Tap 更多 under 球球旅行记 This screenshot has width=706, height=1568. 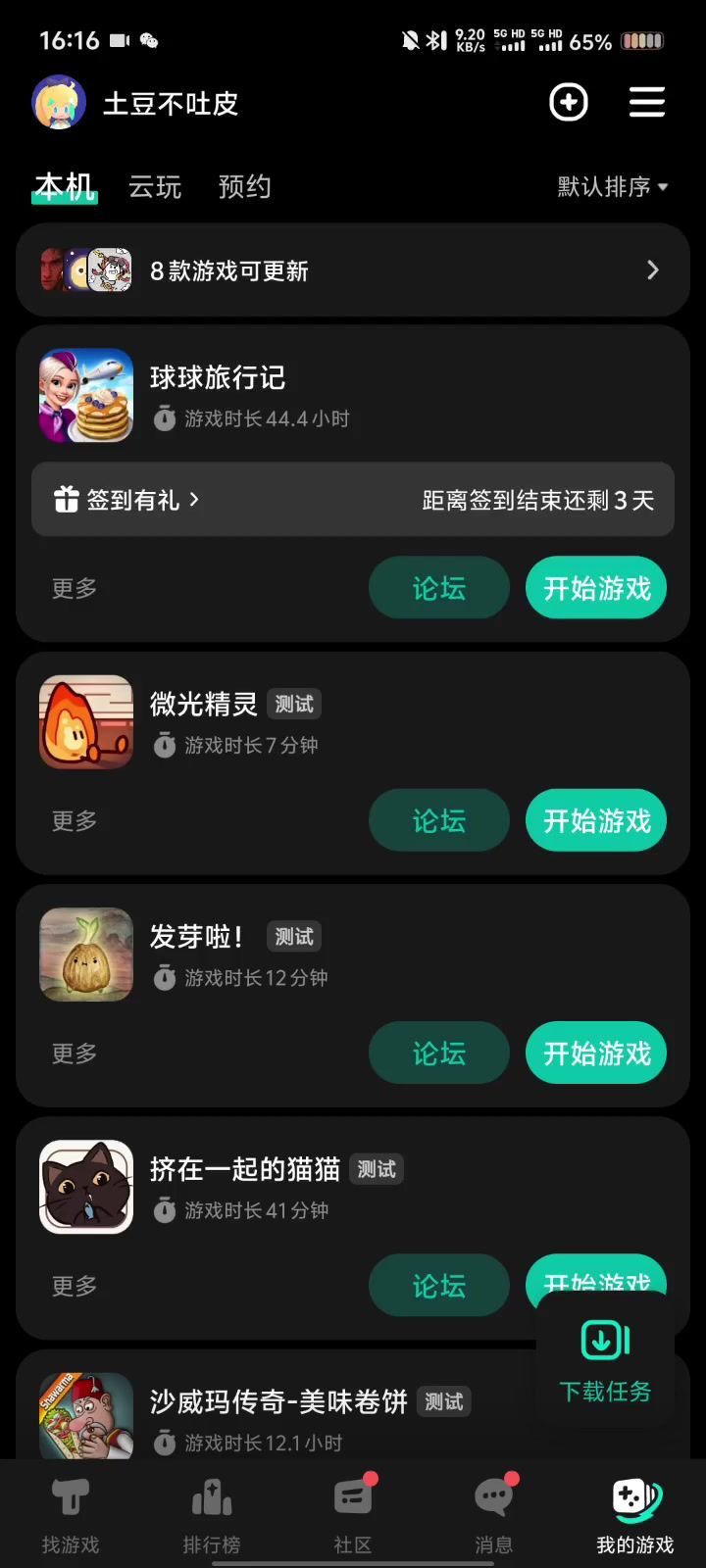click(x=75, y=588)
